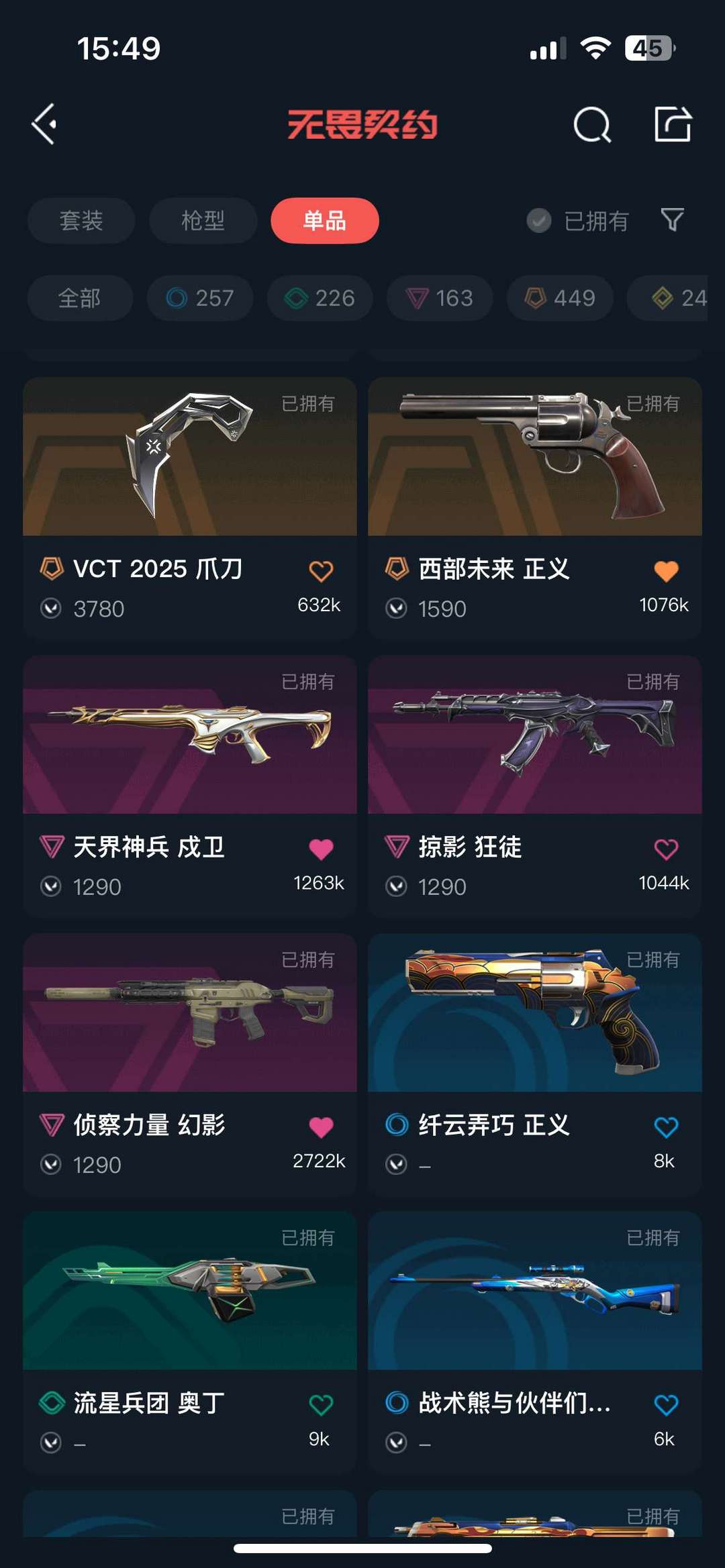Open the 流星兵团 奥丁 skin card

coord(190,1342)
